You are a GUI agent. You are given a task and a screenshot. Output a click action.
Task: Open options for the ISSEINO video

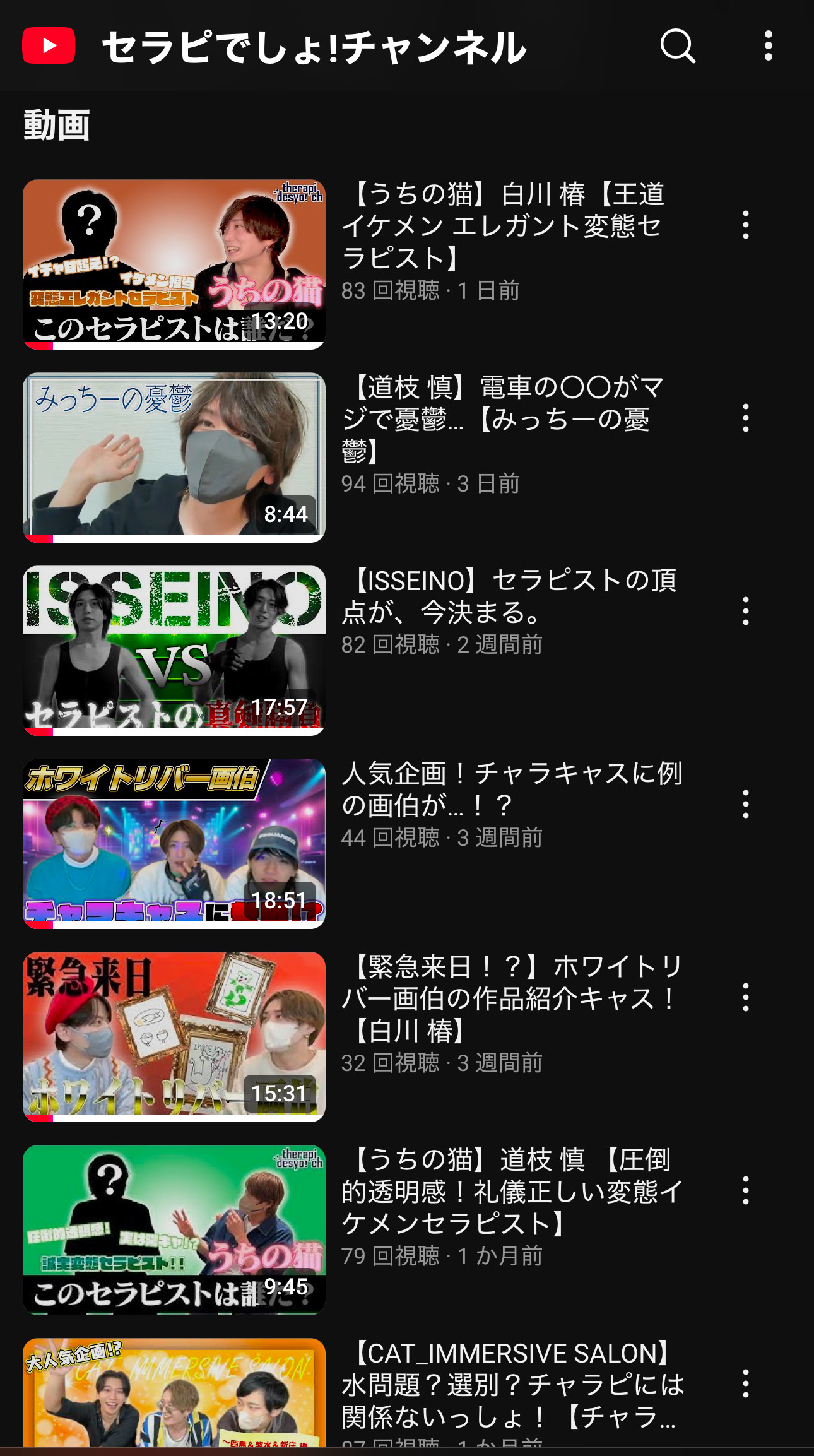746,612
